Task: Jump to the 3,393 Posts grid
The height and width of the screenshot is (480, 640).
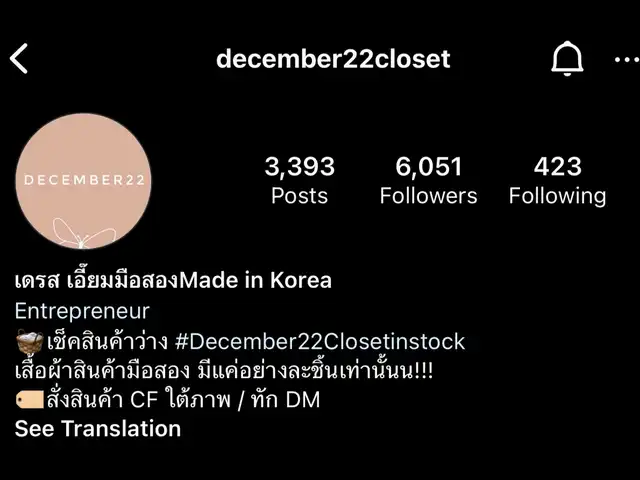Action: coord(300,180)
